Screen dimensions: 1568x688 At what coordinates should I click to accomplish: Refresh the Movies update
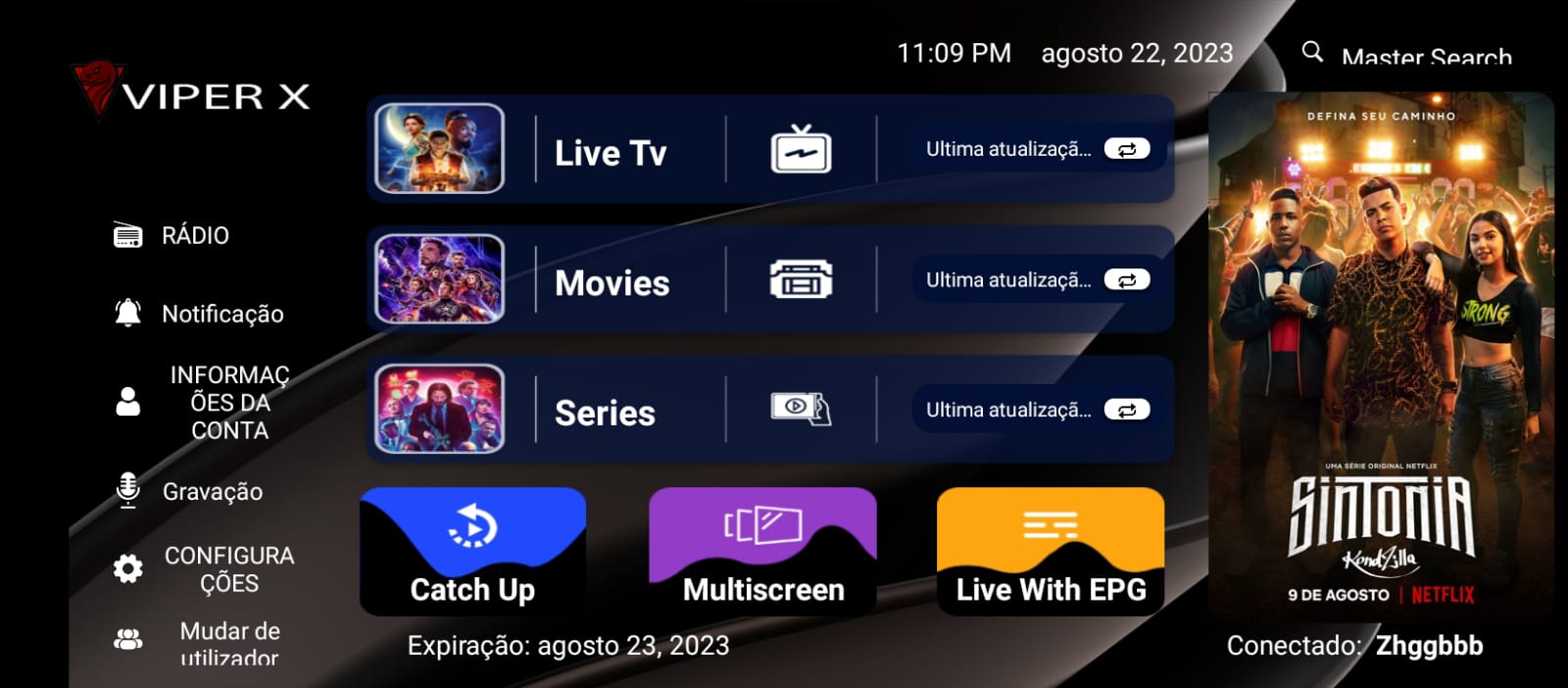1127,280
